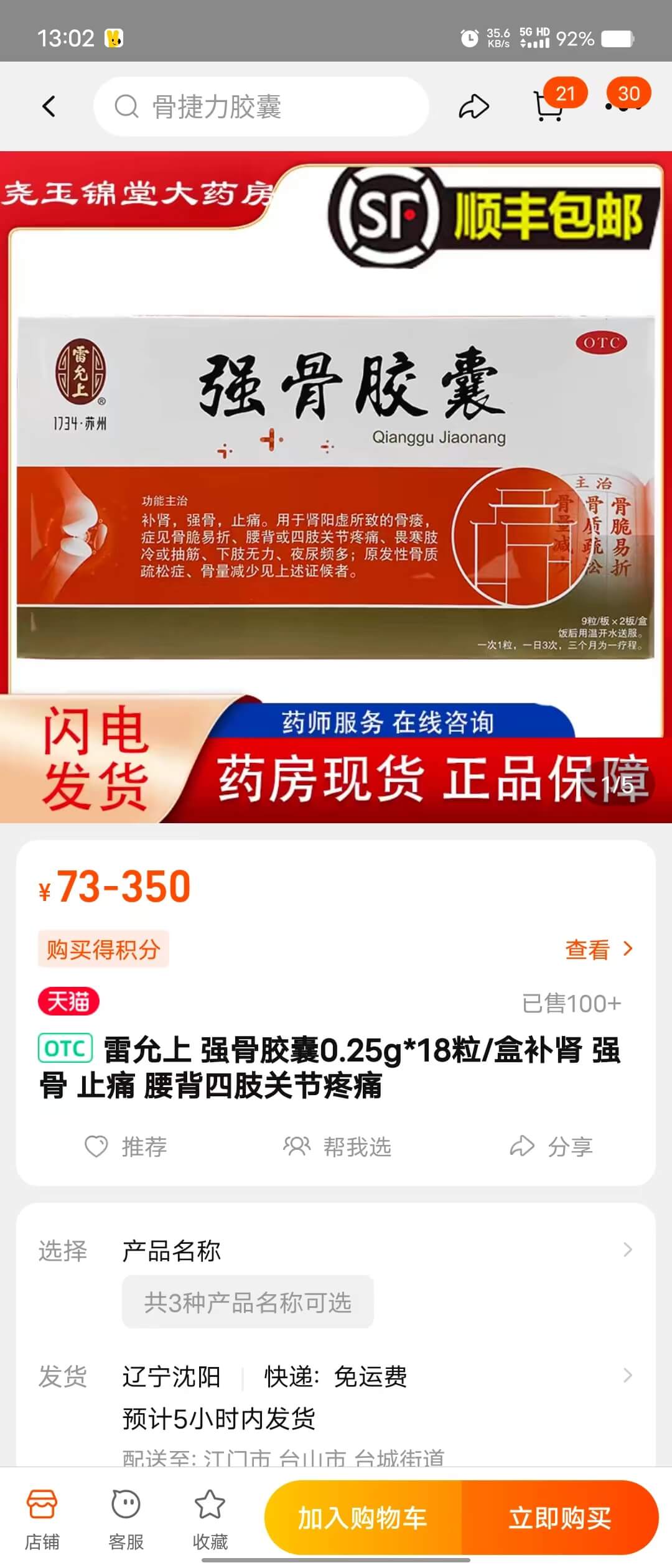The width and height of the screenshot is (672, 1568).
Task: Open the 帮我选 option
Action: [x=337, y=1146]
